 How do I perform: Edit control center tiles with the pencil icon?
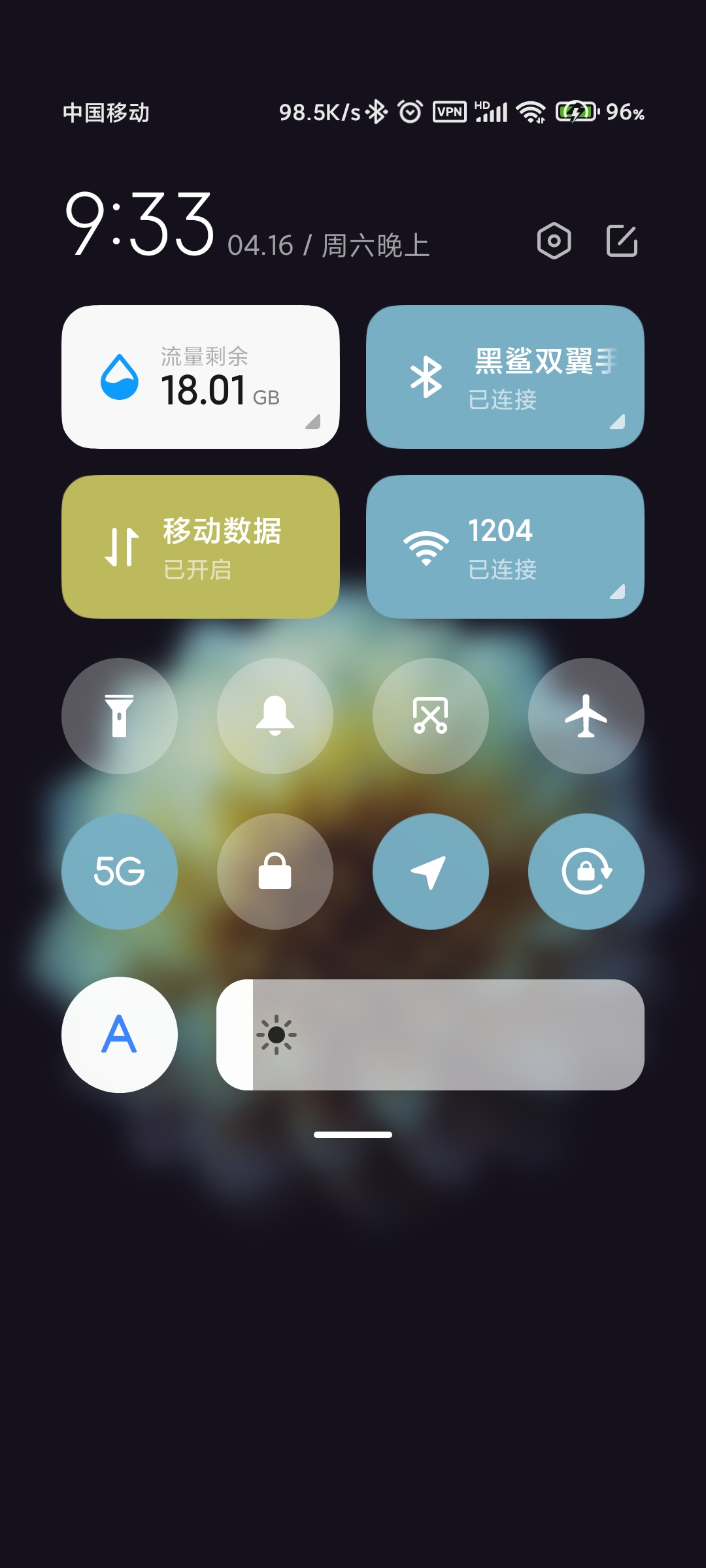coord(622,241)
